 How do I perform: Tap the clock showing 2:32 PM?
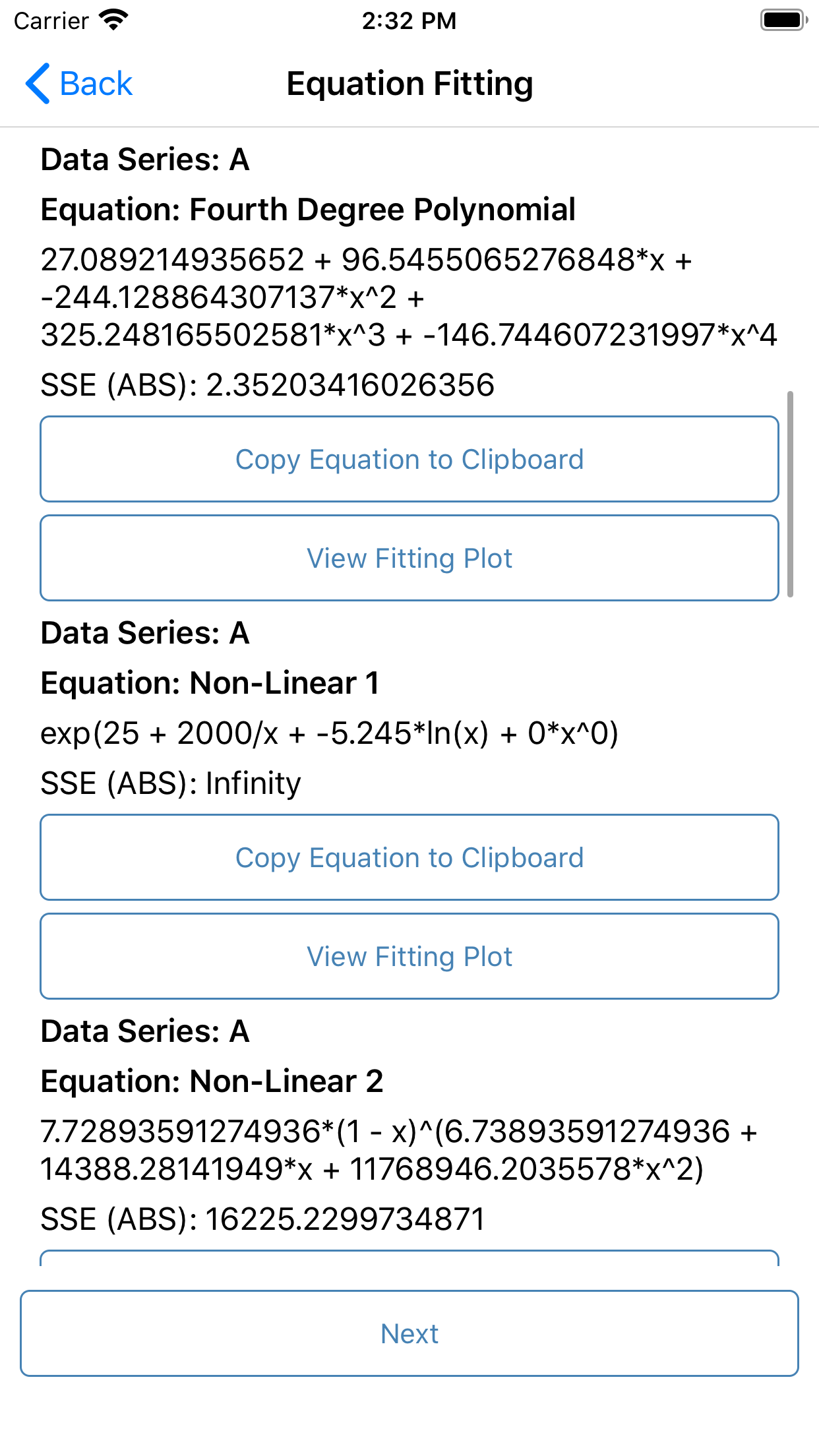[x=409, y=21]
